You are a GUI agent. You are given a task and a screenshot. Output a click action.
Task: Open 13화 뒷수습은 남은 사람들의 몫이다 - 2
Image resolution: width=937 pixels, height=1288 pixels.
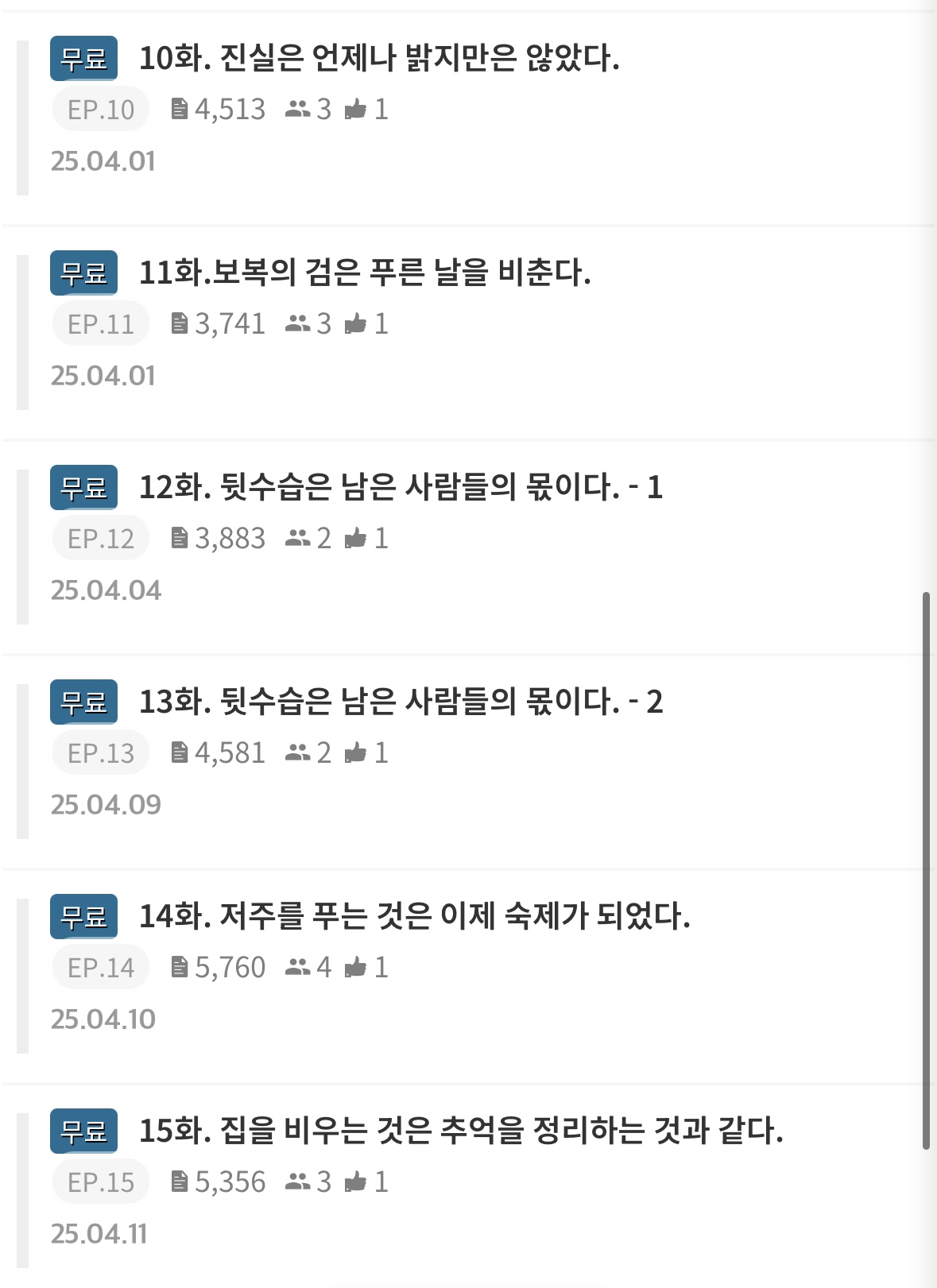coord(401,702)
